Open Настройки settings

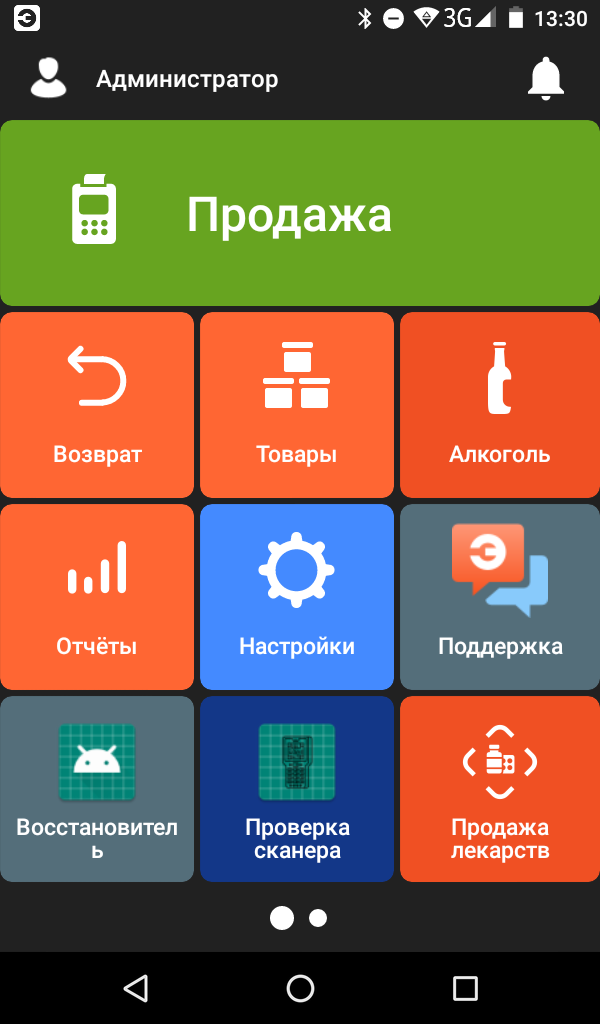pos(297,597)
